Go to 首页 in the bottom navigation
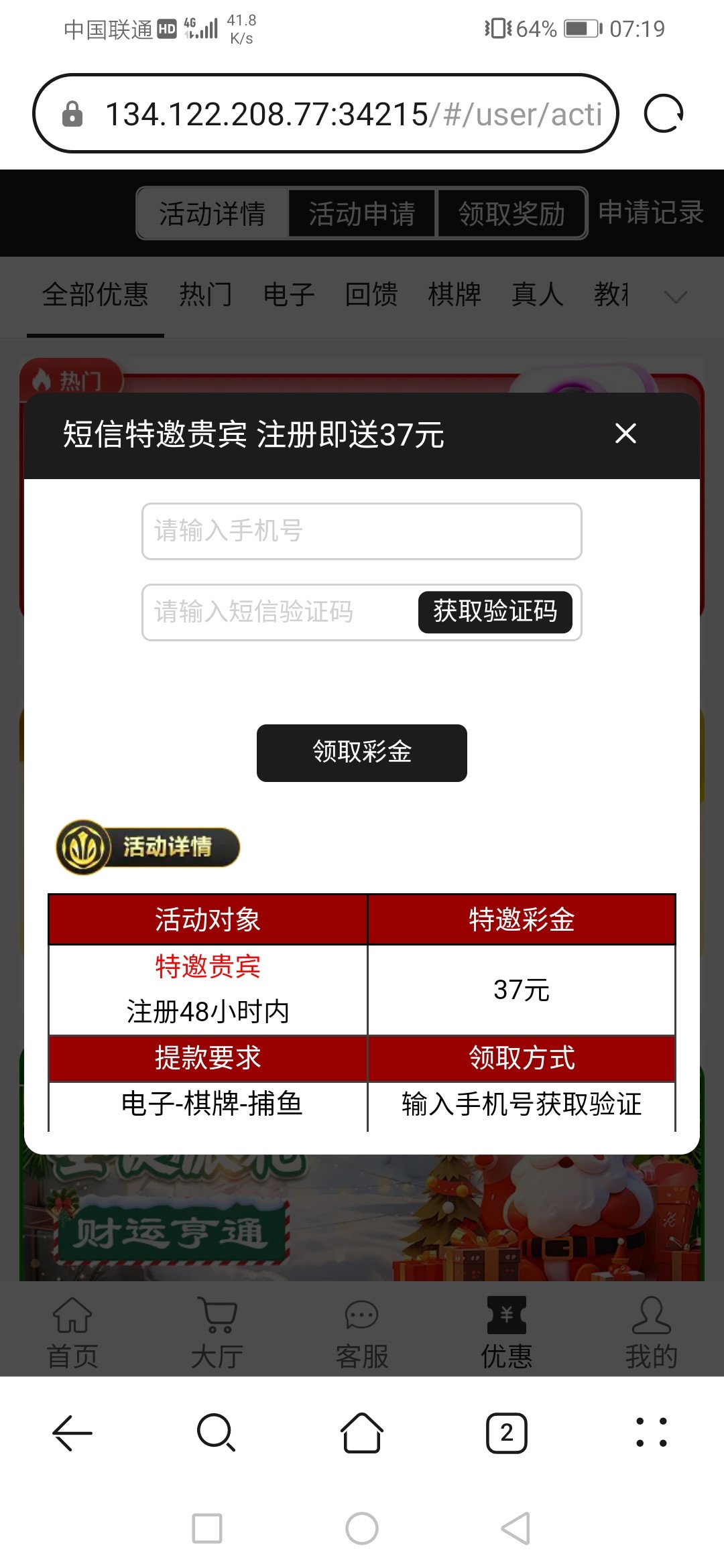The width and height of the screenshot is (724, 1568). tap(72, 1333)
